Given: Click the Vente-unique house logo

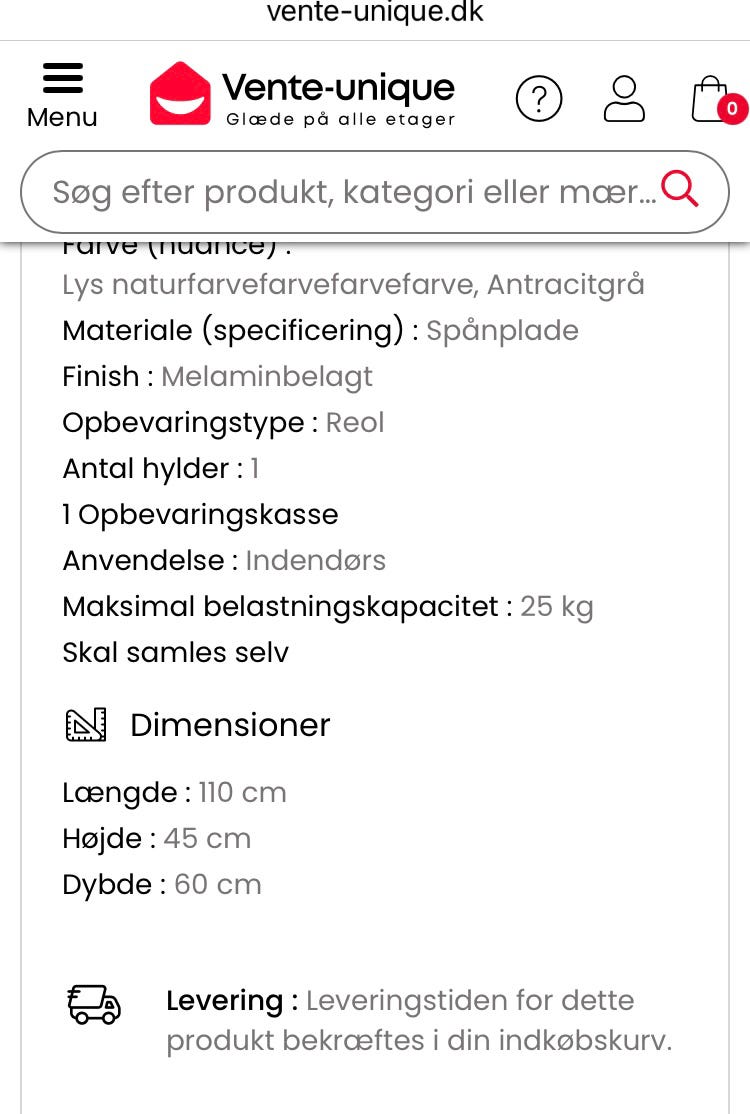Looking at the screenshot, I should (180, 92).
